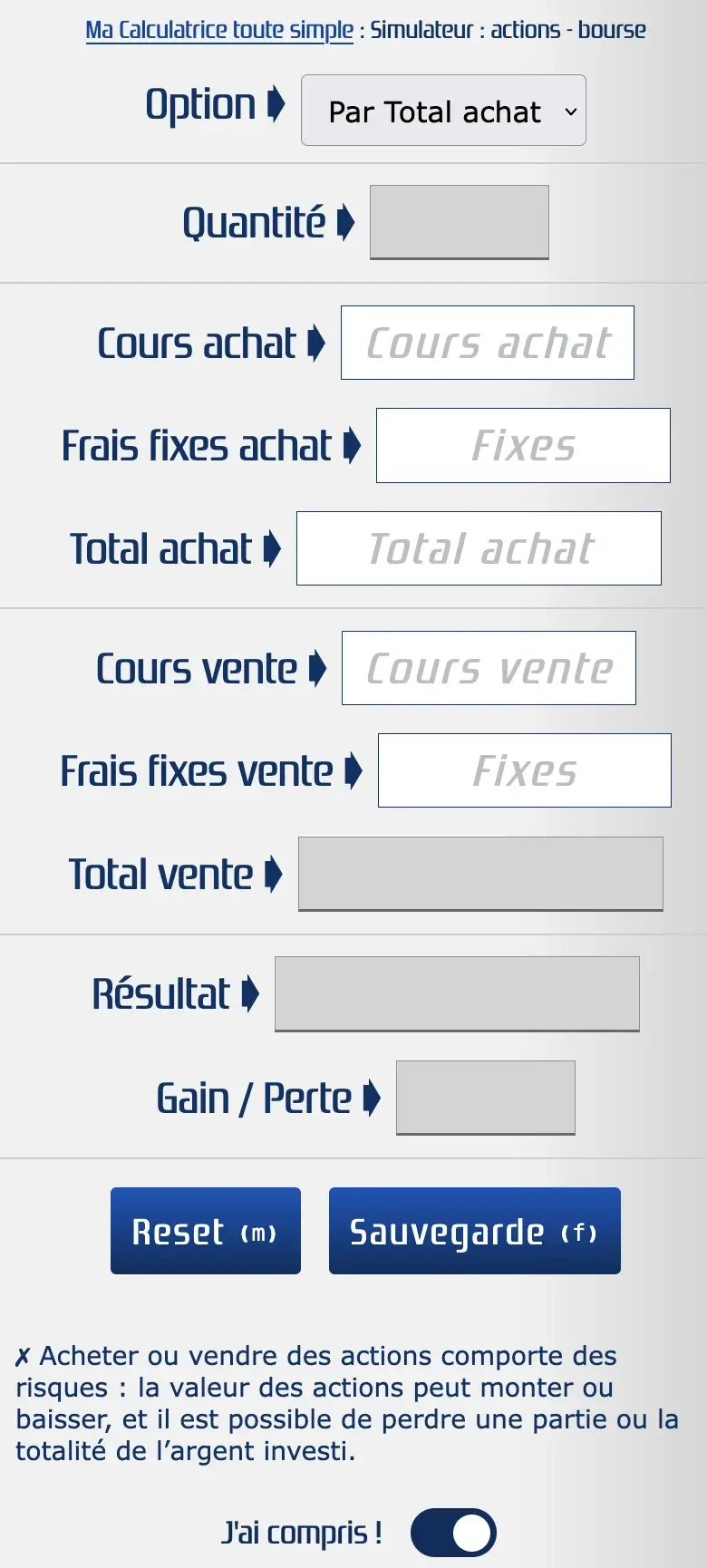The image size is (707, 1568).
Task: Click inside the Total achat input field
Action: point(479,548)
